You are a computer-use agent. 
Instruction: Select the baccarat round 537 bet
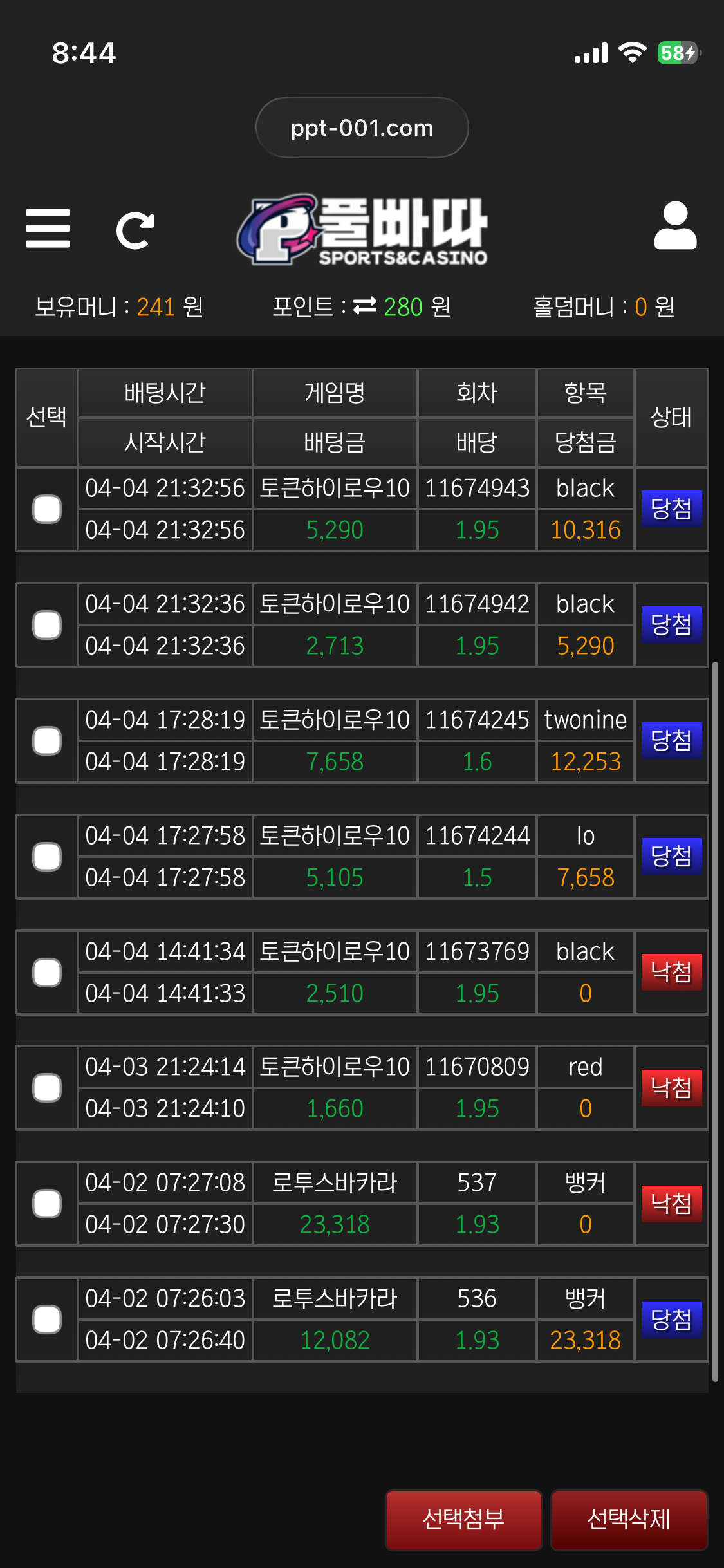47,1204
